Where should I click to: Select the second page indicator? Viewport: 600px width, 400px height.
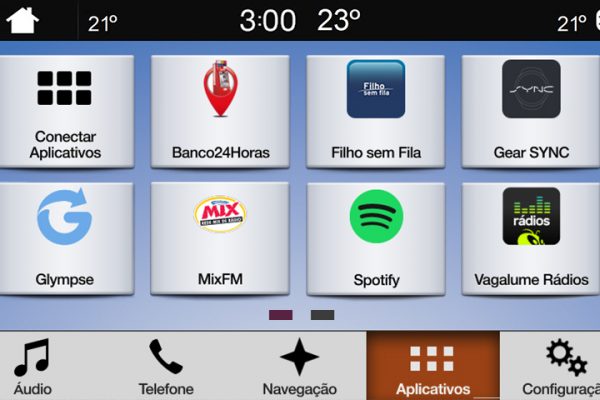(x=322, y=315)
